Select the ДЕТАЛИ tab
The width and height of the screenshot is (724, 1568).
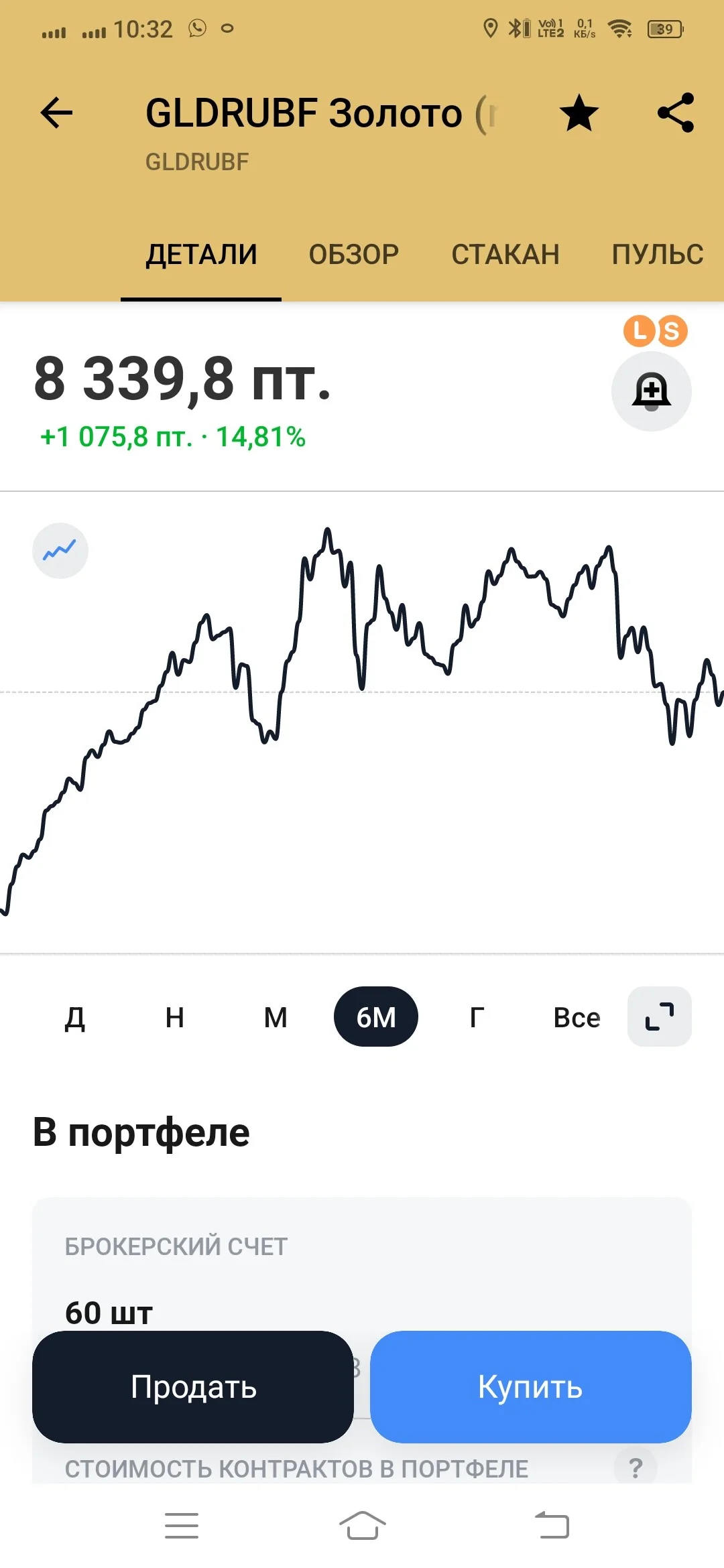tap(201, 255)
